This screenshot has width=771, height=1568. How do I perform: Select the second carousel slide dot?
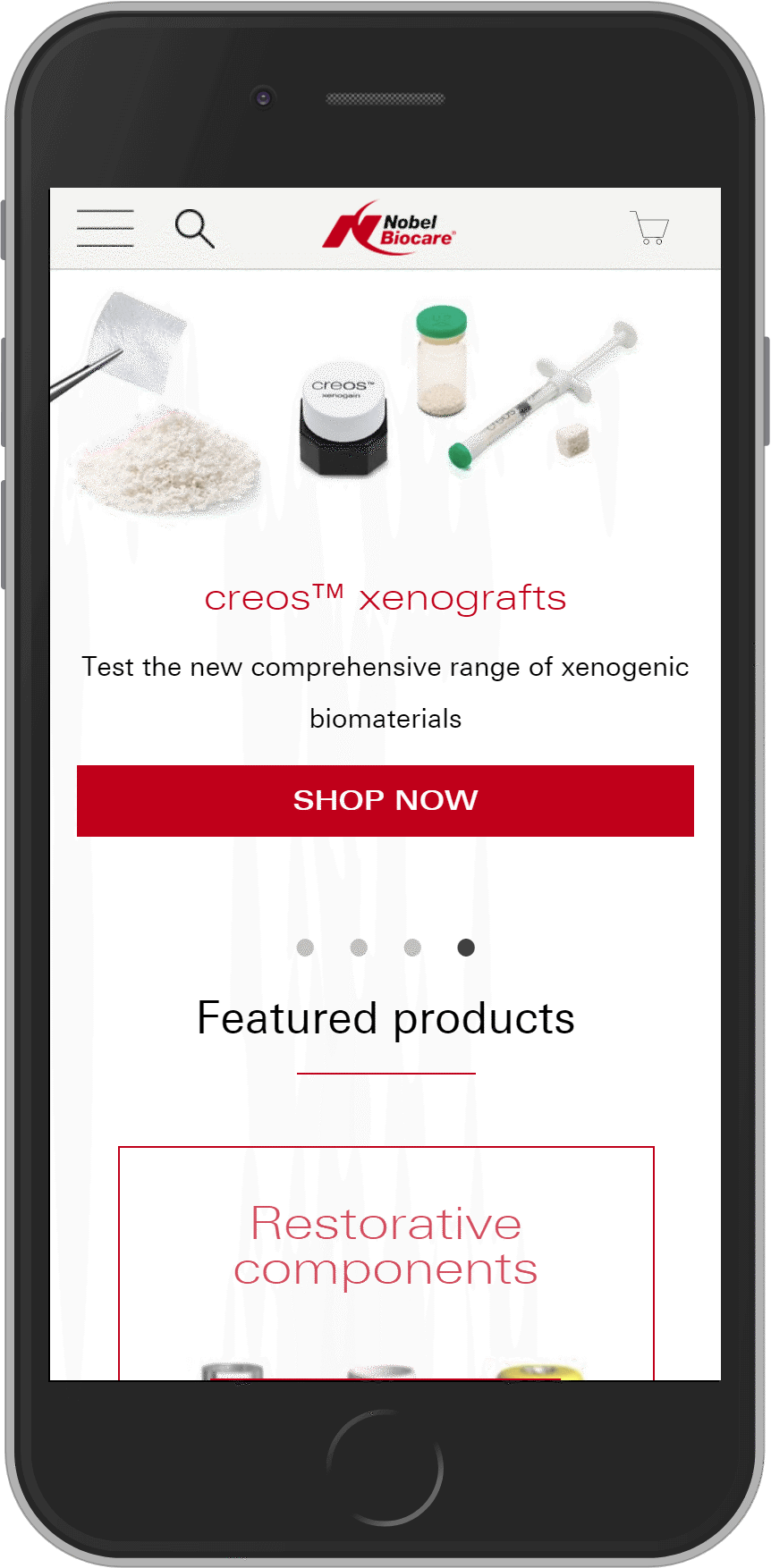(359, 948)
